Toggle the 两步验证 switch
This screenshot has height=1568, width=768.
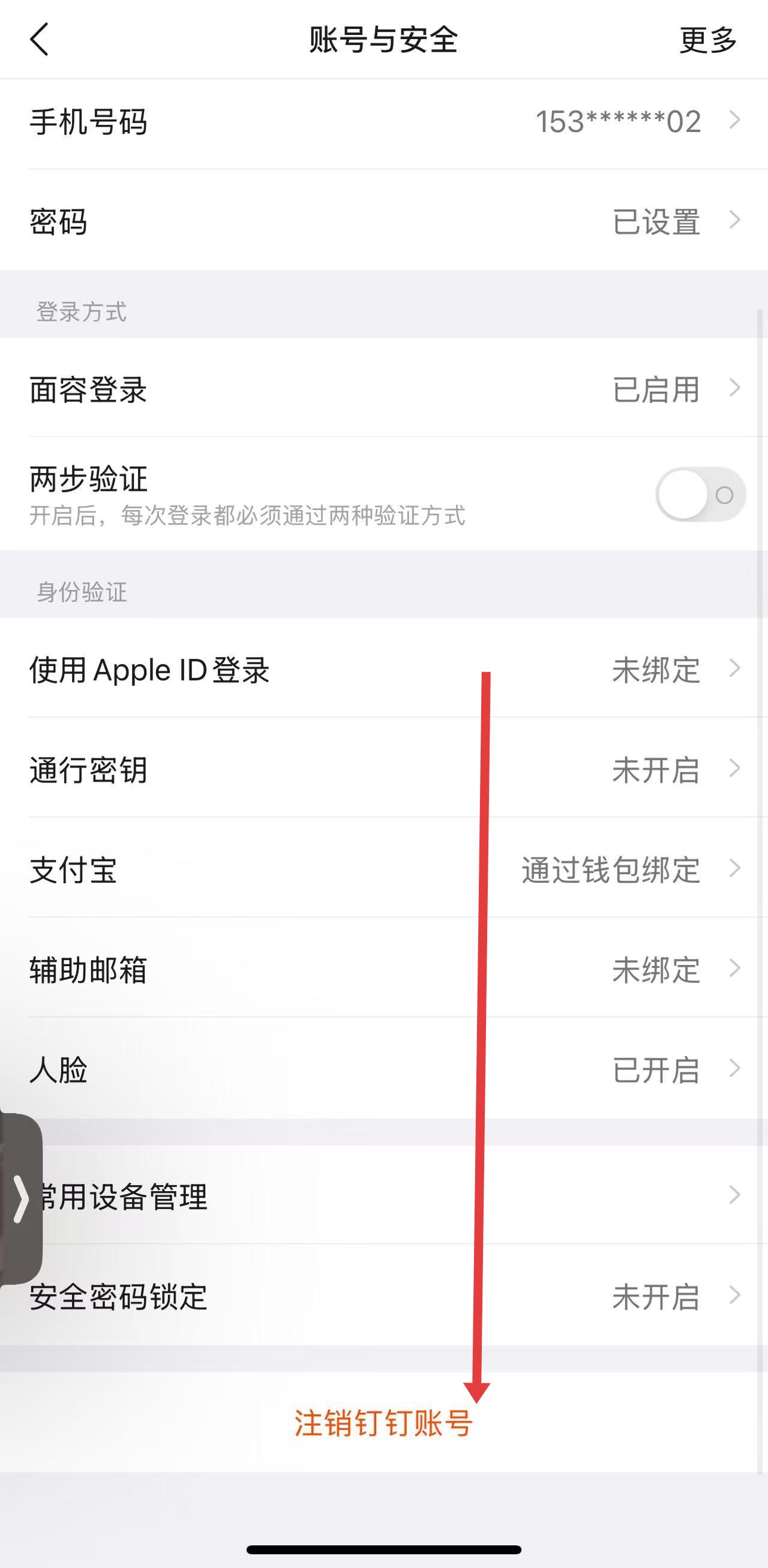click(700, 494)
